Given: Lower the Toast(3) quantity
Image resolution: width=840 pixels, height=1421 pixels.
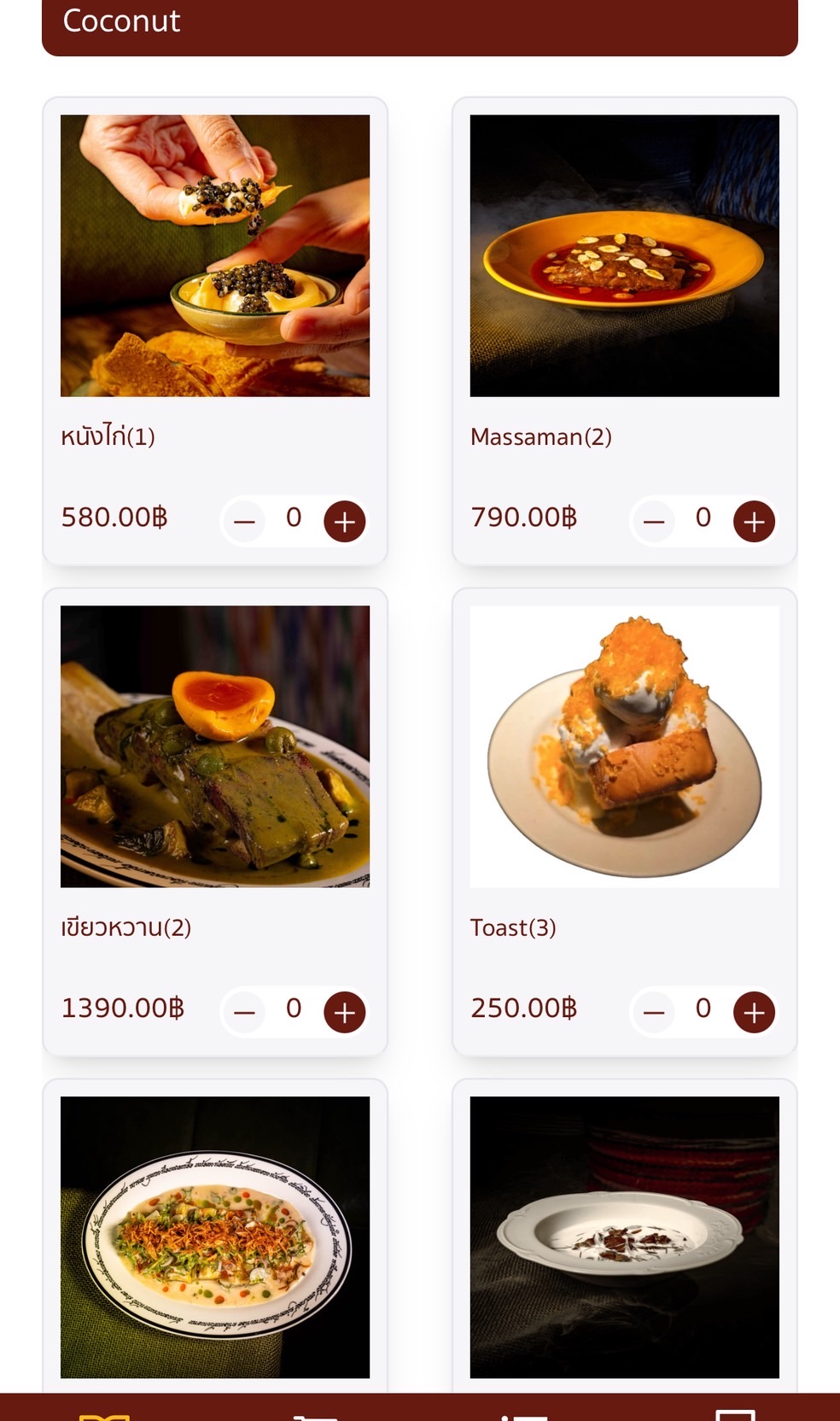Looking at the screenshot, I should [x=655, y=1012].
